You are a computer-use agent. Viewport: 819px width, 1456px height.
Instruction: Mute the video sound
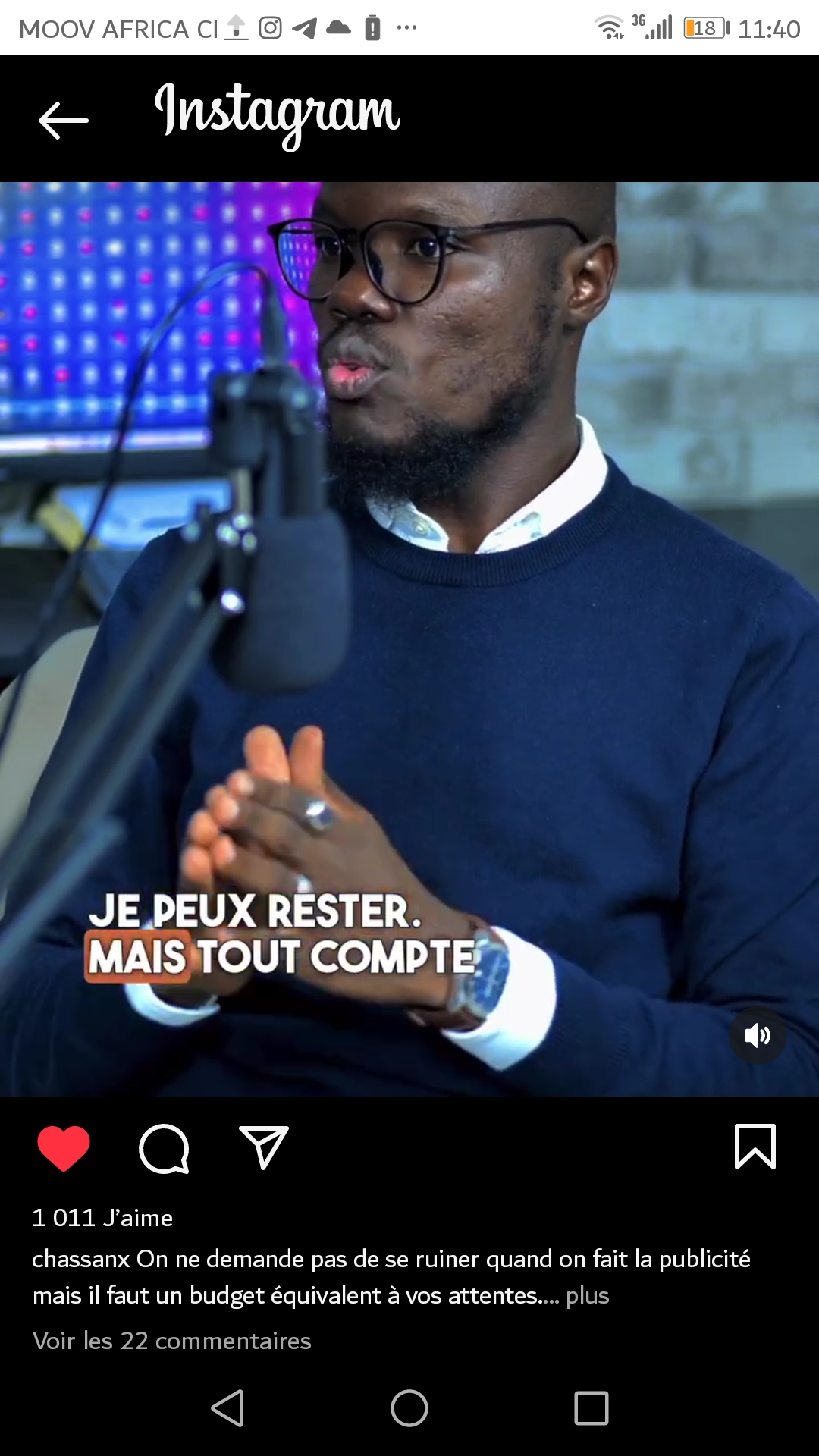pos(758,1035)
